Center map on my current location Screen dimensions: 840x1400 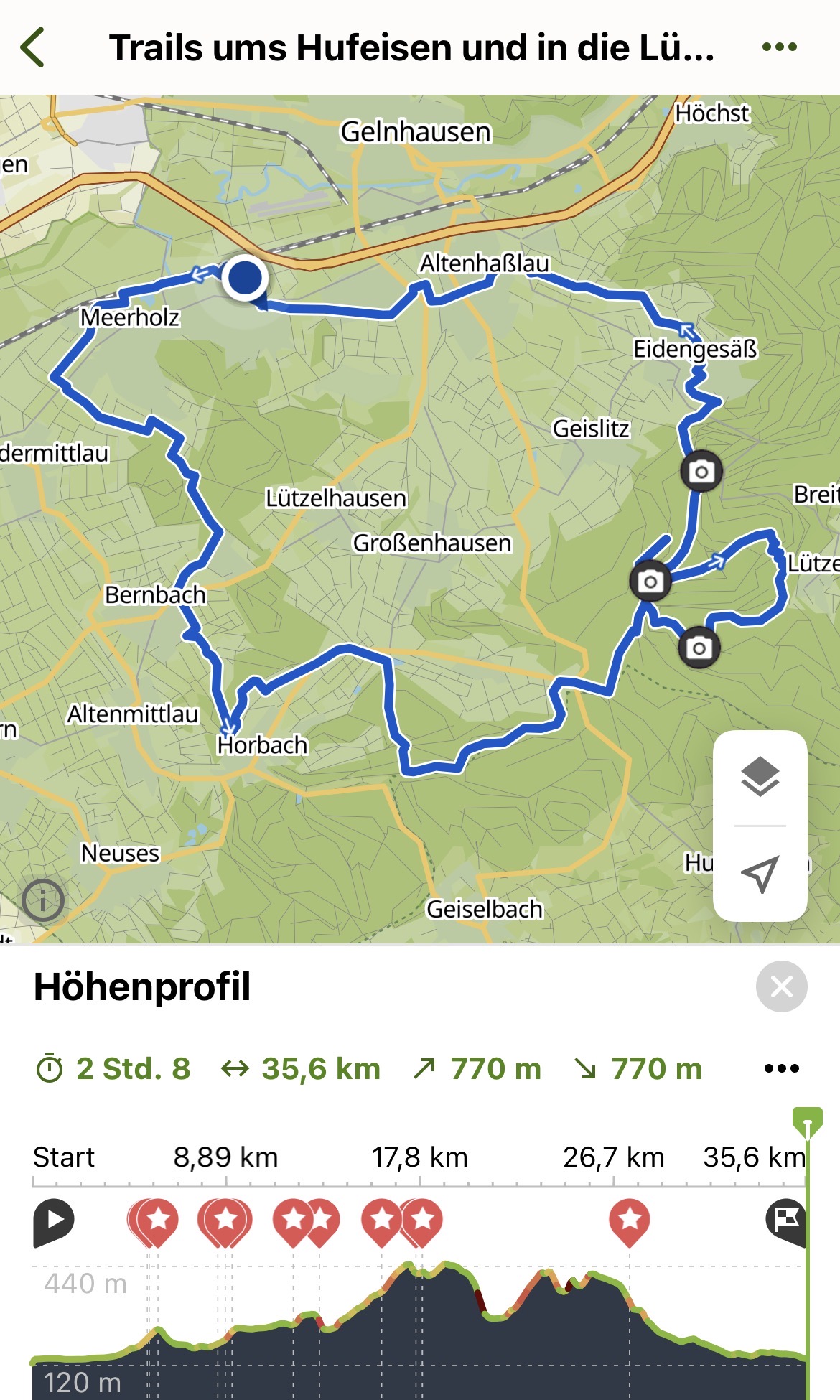[760, 873]
